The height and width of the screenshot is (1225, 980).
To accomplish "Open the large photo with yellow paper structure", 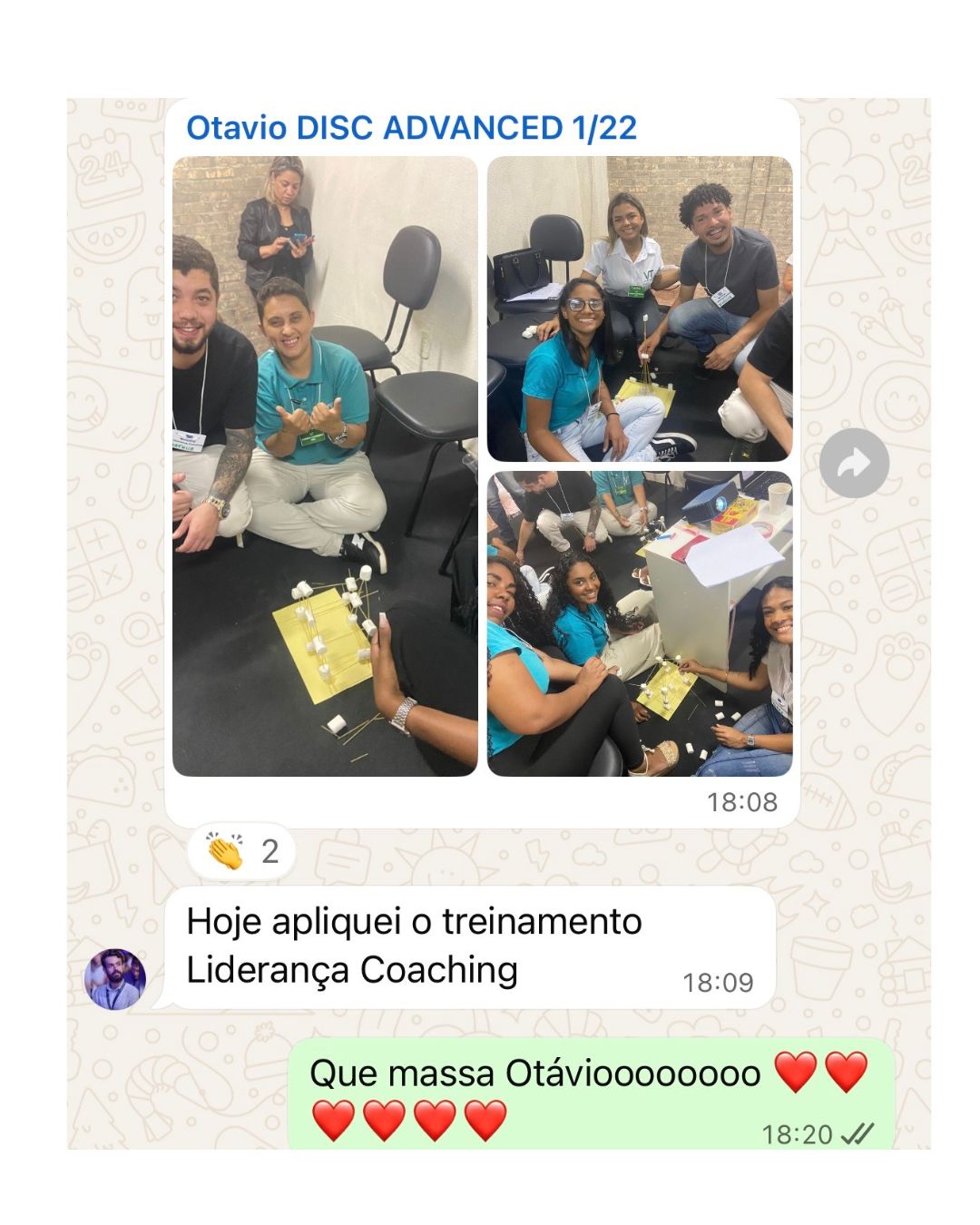I will click(x=325, y=466).
